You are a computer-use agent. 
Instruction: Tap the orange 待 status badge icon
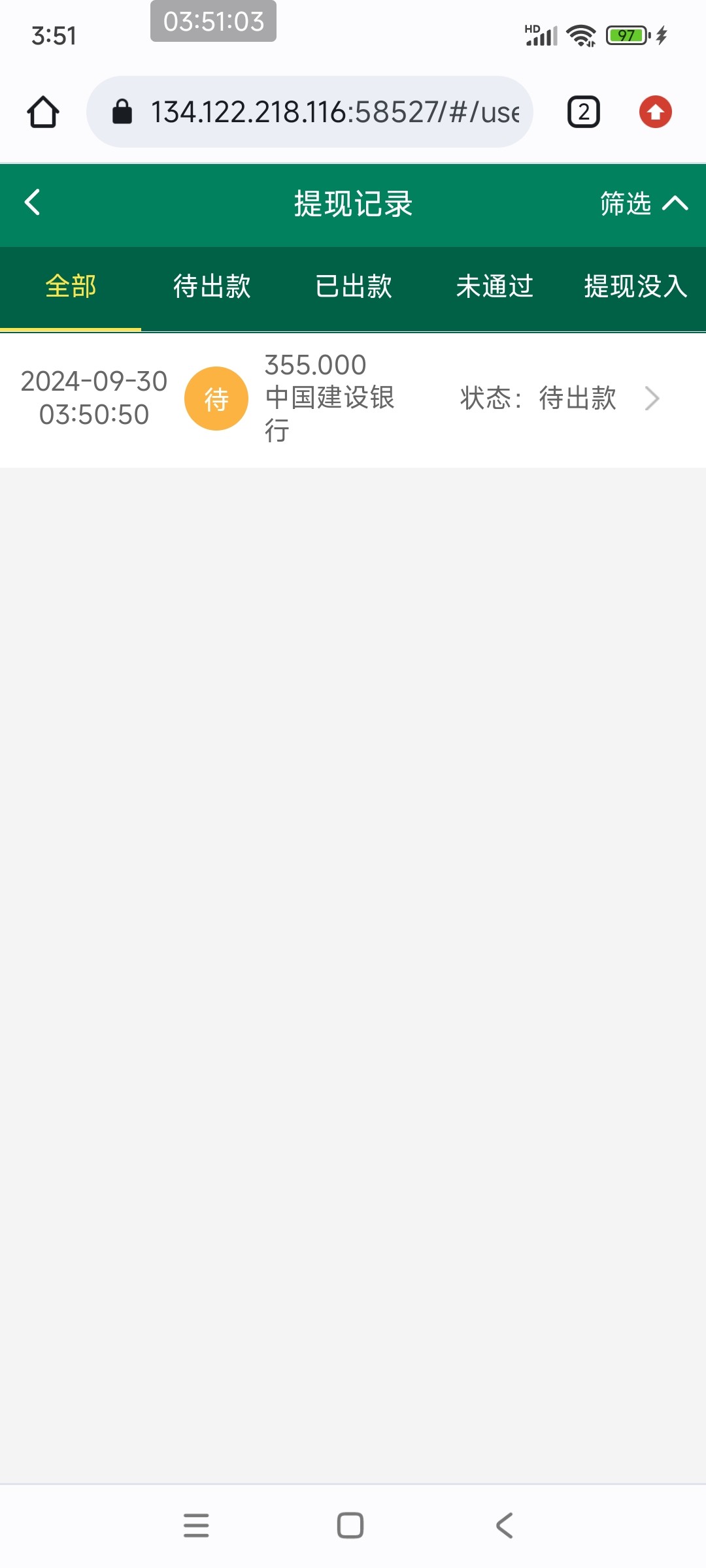(216, 399)
